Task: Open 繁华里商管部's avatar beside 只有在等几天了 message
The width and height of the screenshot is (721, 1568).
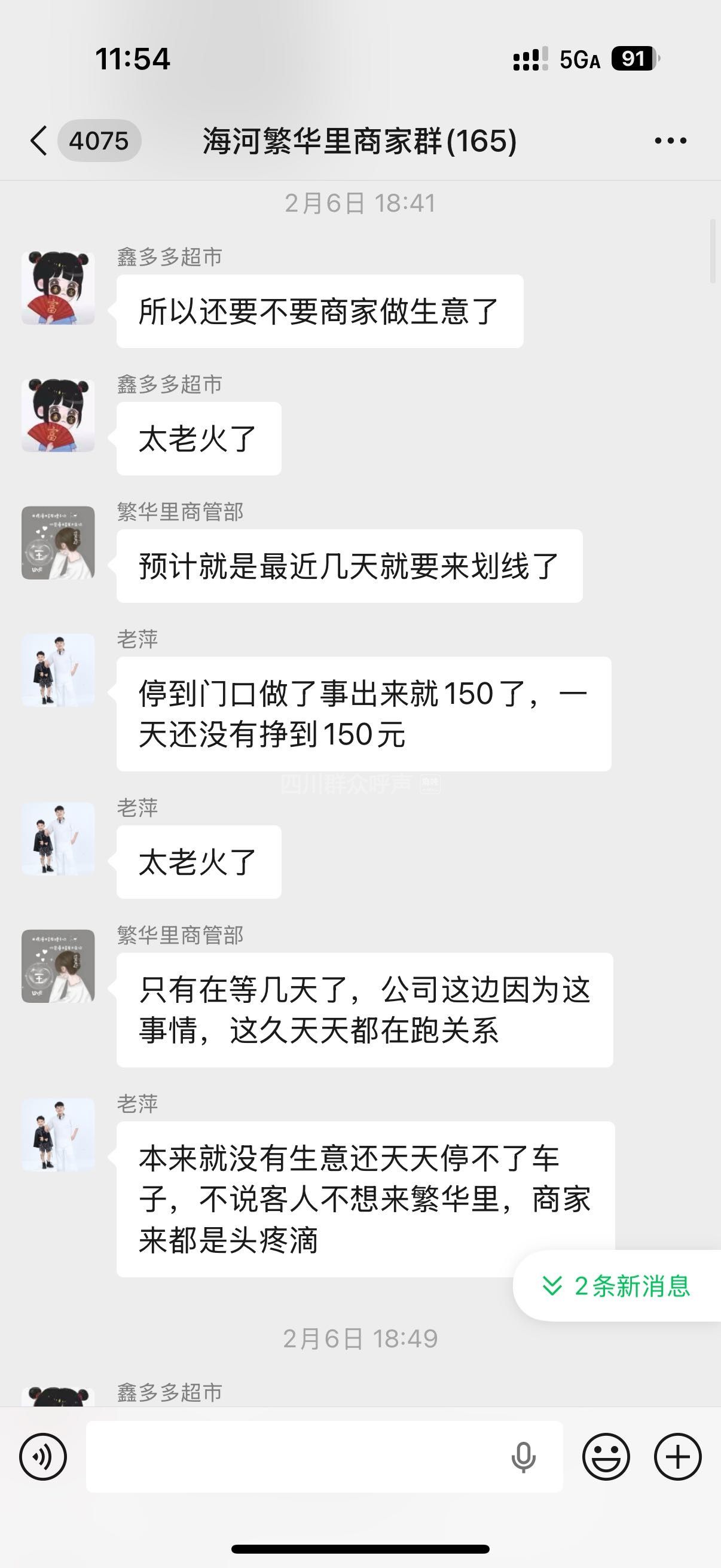Action: click(x=59, y=966)
